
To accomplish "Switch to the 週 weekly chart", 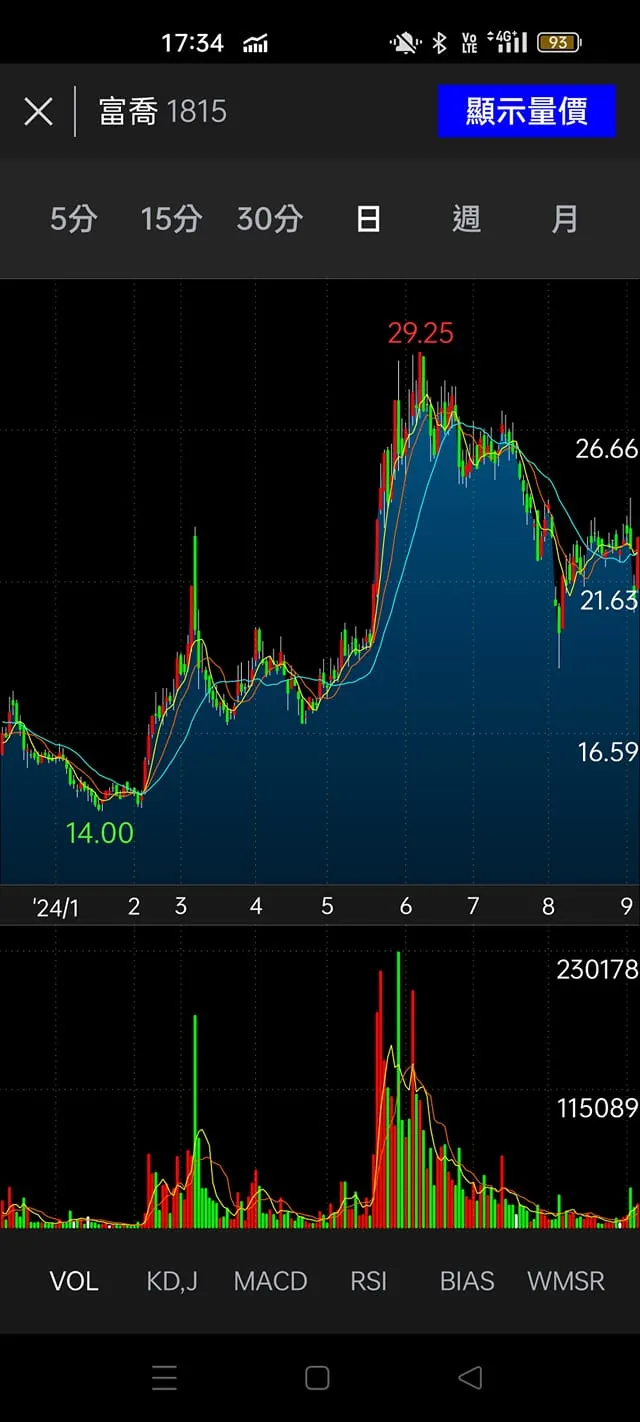I will [466, 219].
